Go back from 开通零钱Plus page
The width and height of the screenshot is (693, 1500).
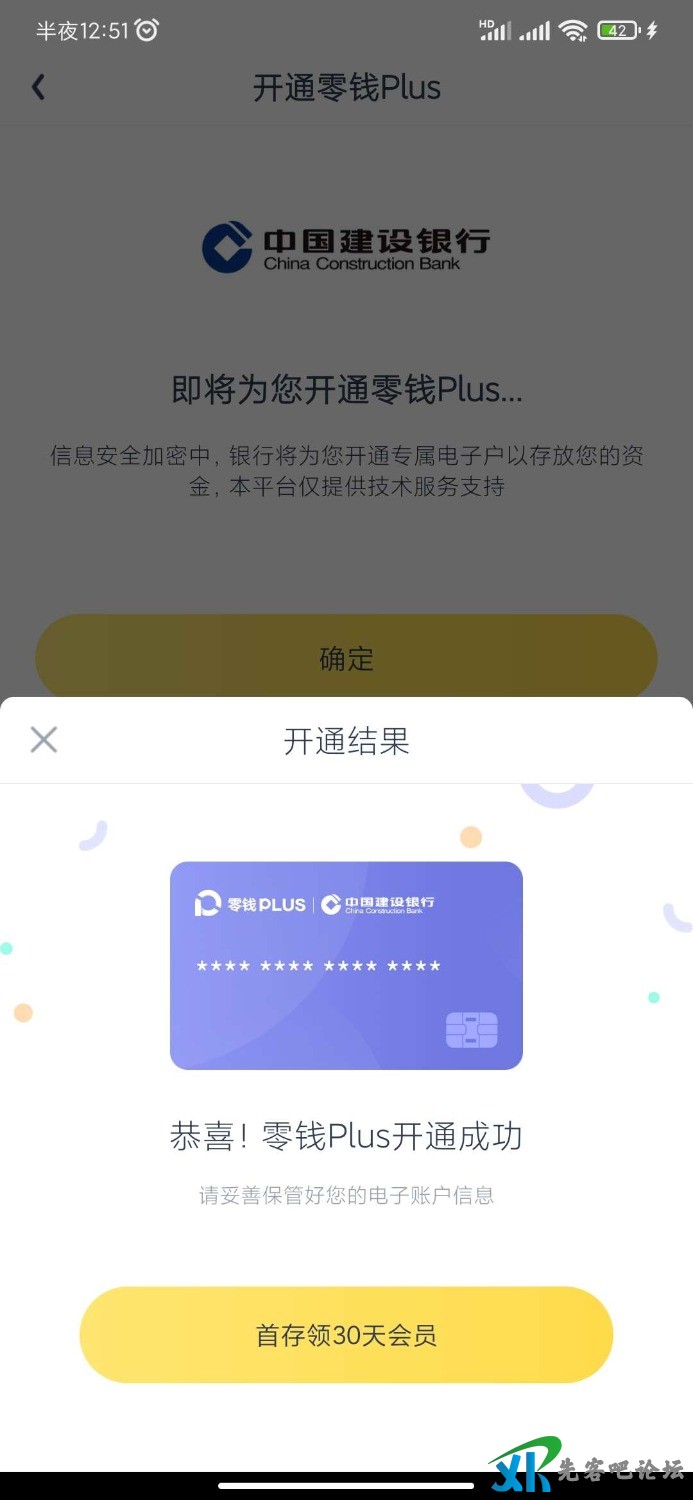[39, 88]
